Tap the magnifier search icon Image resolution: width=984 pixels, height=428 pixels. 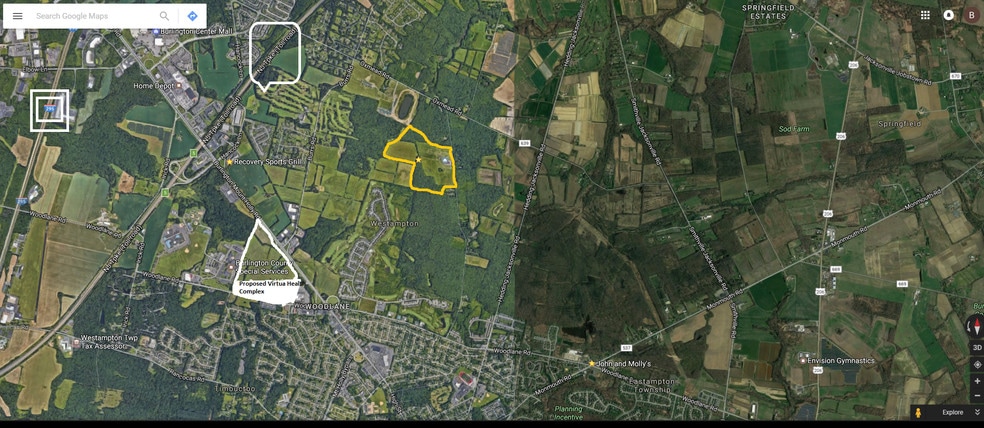point(164,16)
